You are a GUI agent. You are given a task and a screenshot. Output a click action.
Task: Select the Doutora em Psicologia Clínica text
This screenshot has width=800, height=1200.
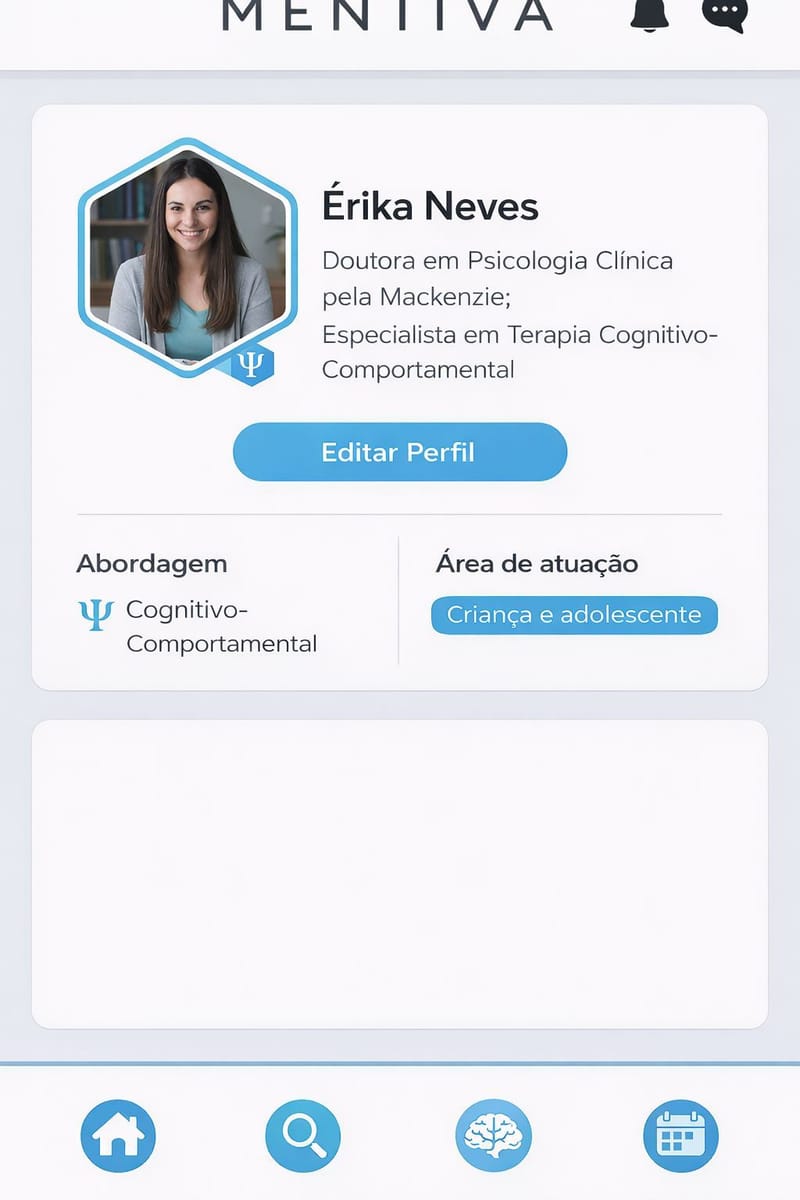point(498,260)
